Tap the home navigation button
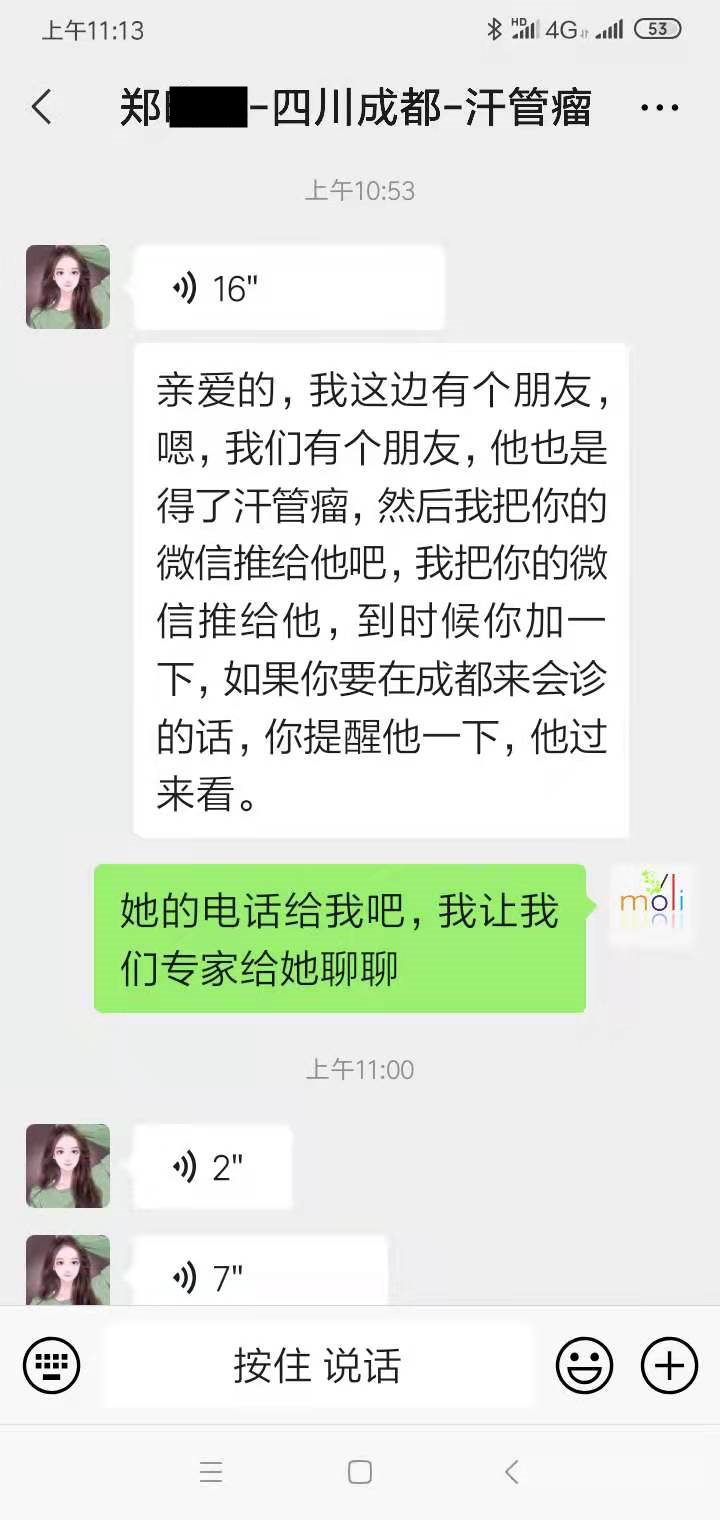This screenshot has height=1520, width=720. tap(360, 1472)
